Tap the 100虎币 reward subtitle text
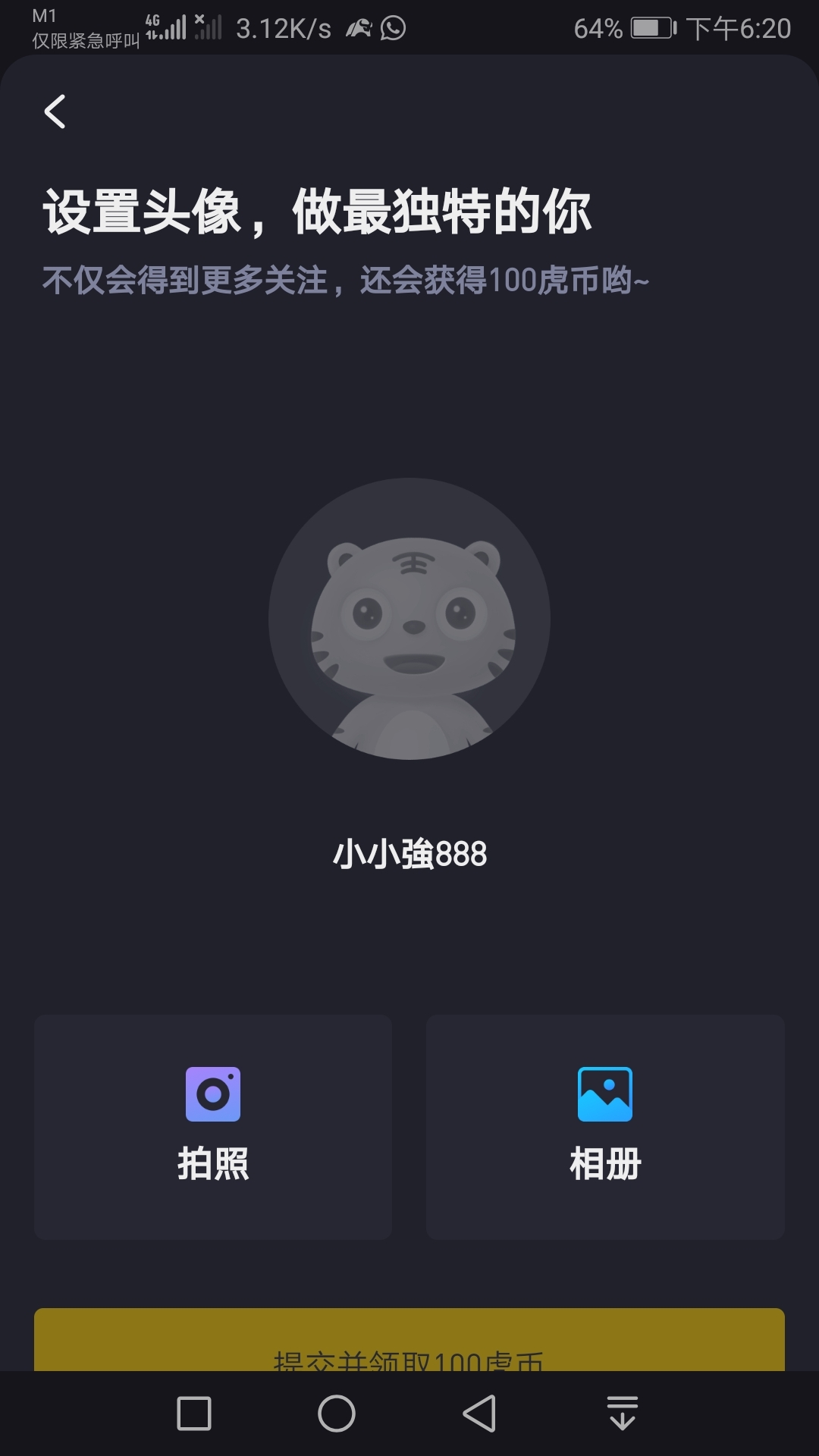 pyautogui.click(x=346, y=280)
